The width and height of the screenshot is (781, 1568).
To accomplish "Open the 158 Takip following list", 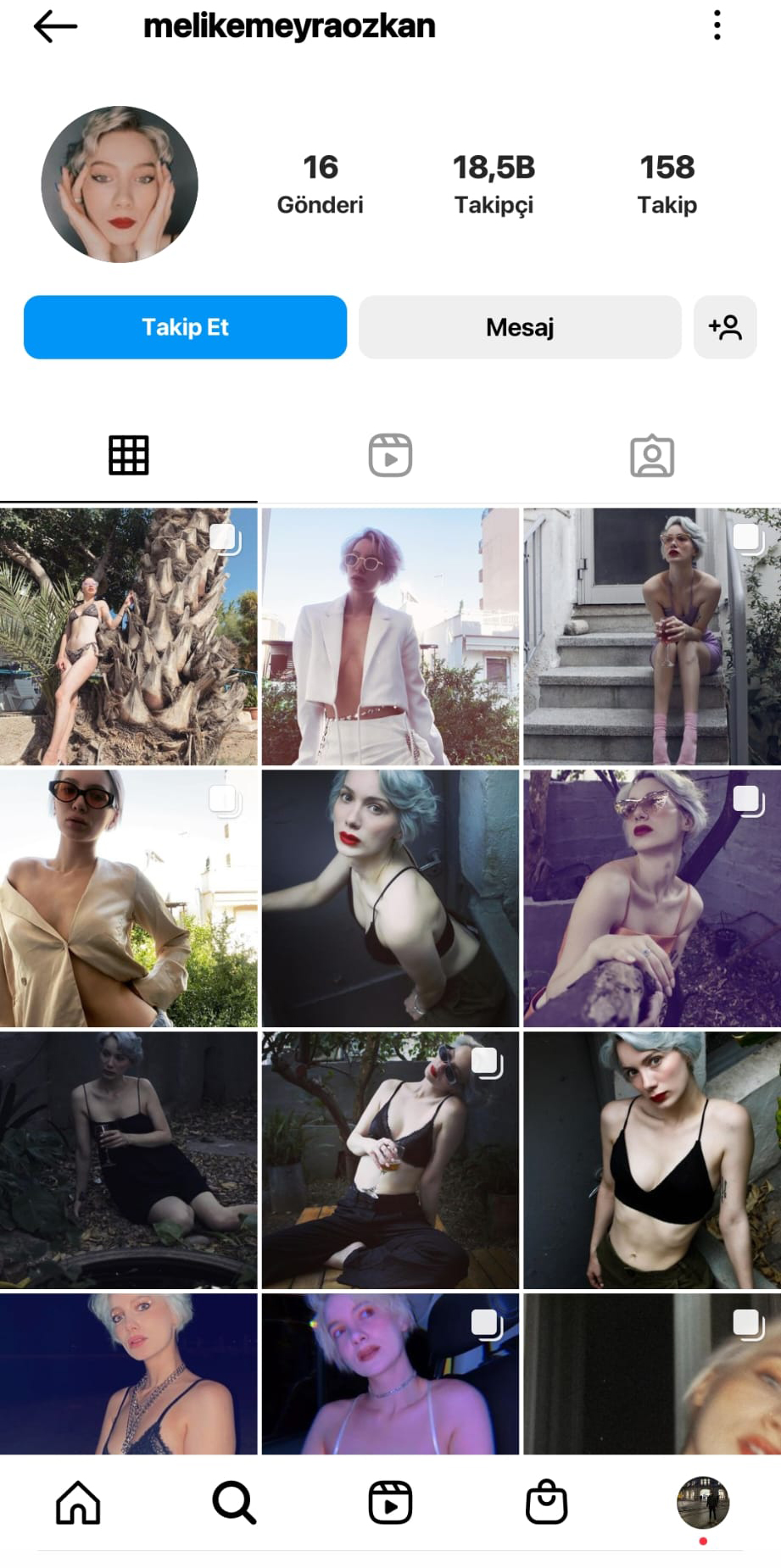I will point(667,184).
